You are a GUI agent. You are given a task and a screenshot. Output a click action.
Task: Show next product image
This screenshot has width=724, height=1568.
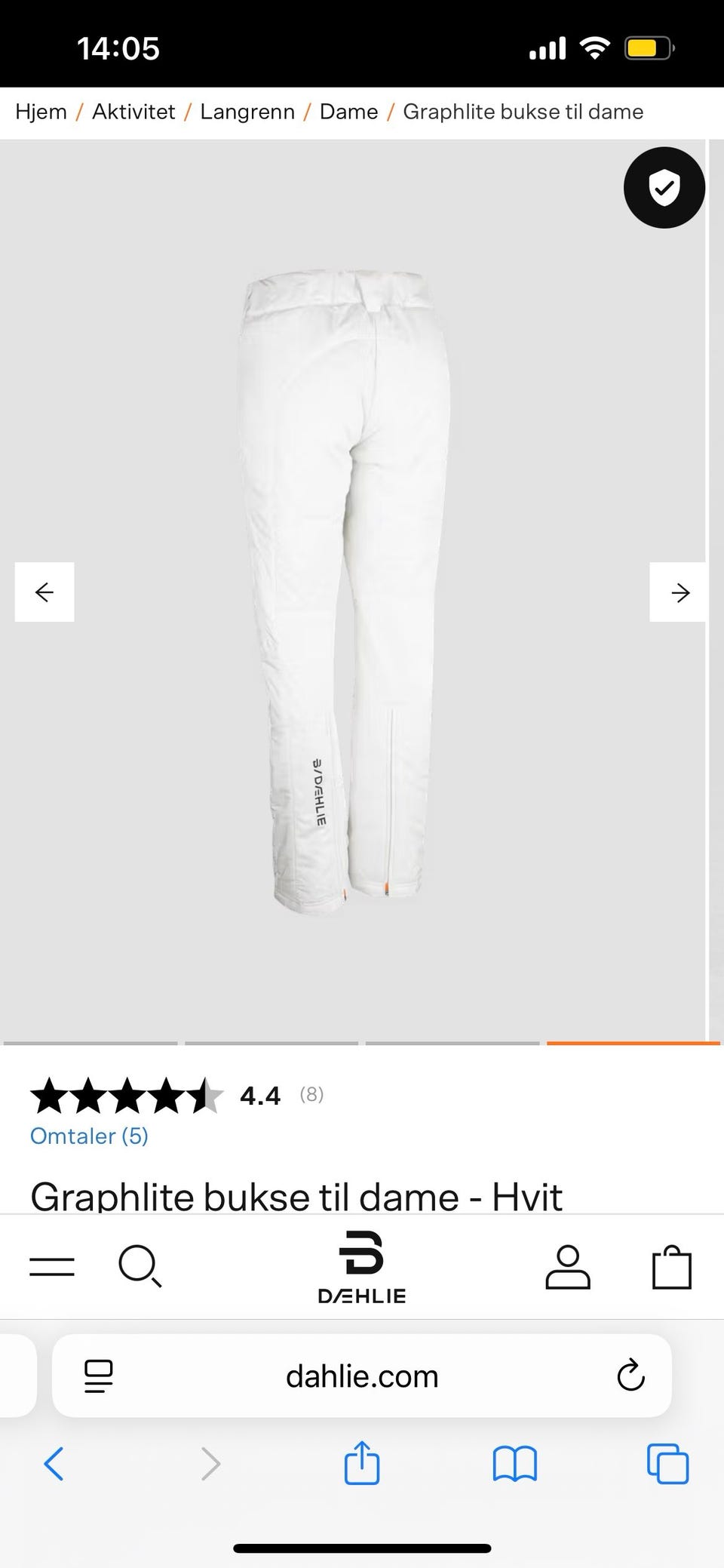679,592
